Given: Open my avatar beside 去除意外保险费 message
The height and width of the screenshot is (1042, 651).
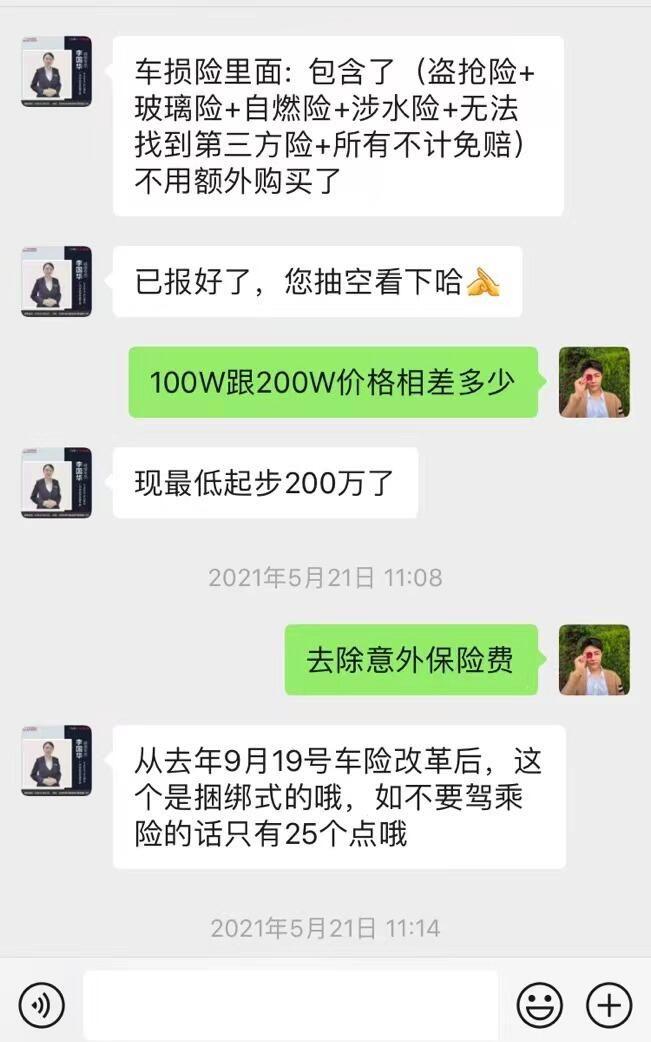Looking at the screenshot, I should tap(594, 660).
